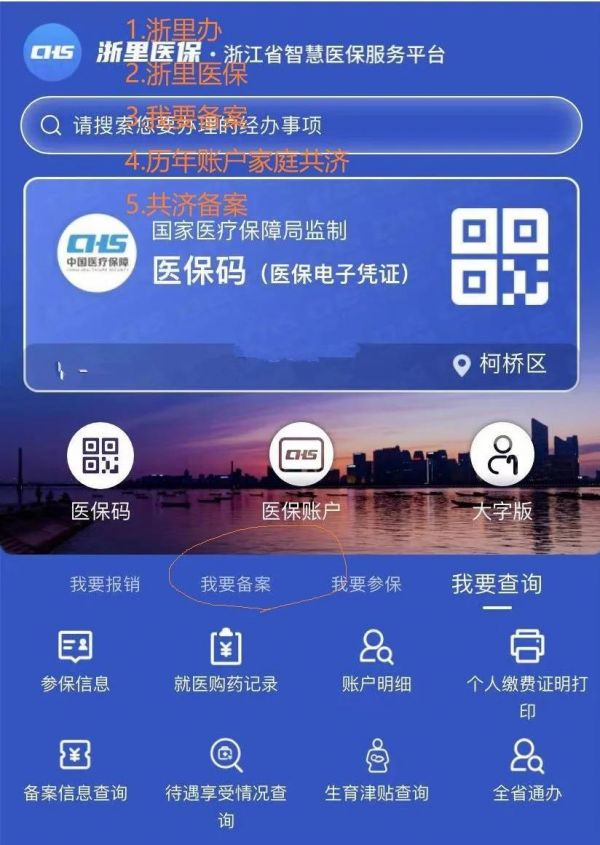Select the 我要备案 tab
This screenshot has height=845, width=600.
pos(235,584)
